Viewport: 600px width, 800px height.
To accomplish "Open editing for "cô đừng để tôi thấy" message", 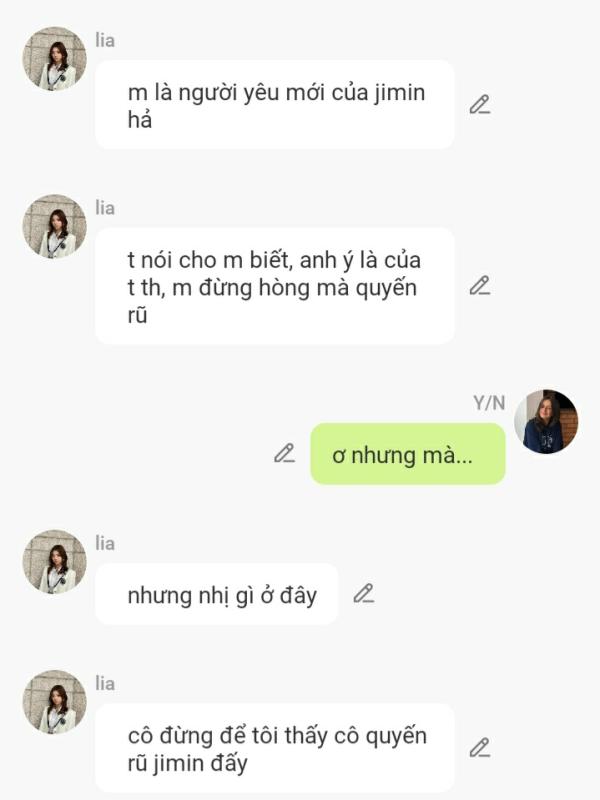I will [480, 747].
